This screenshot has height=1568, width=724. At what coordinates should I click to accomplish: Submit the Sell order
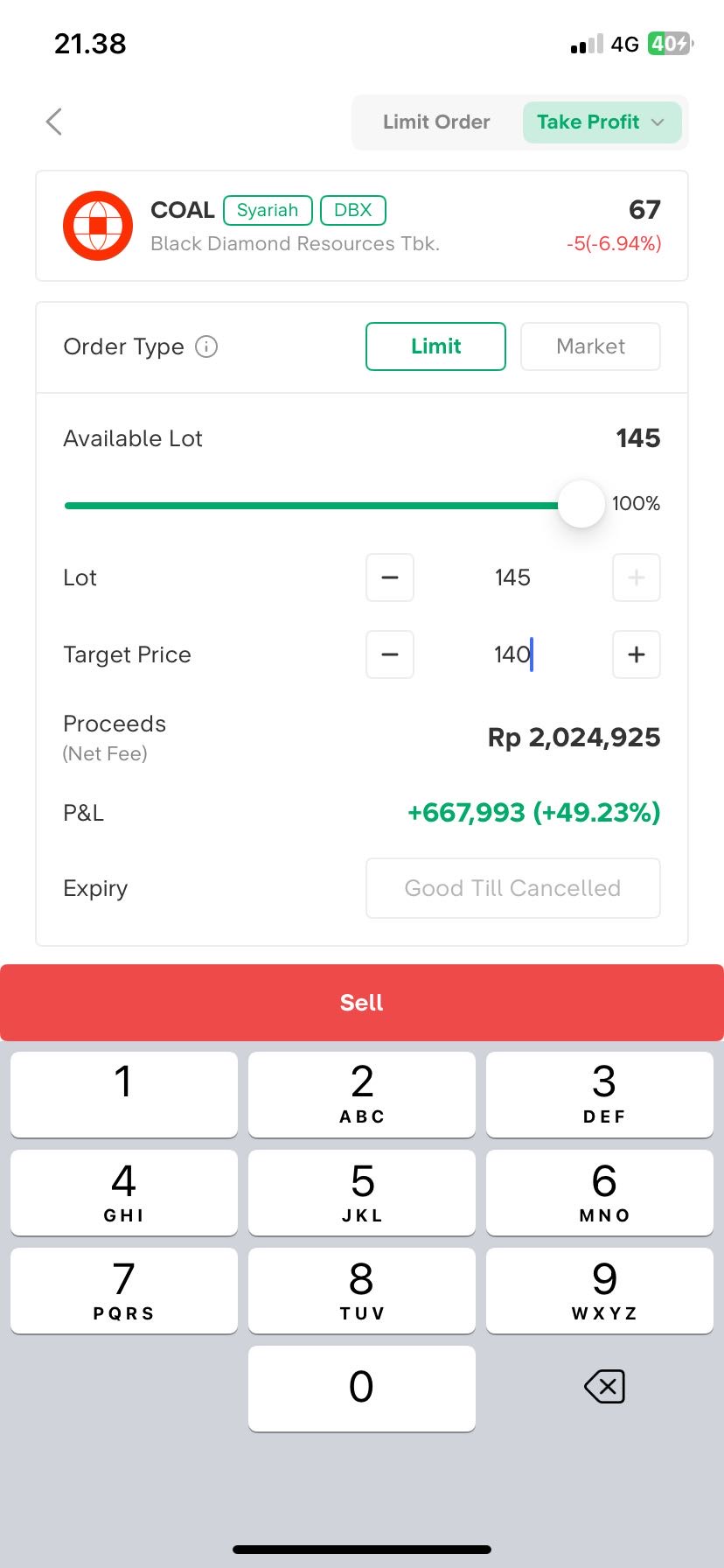pos(361,1003)
